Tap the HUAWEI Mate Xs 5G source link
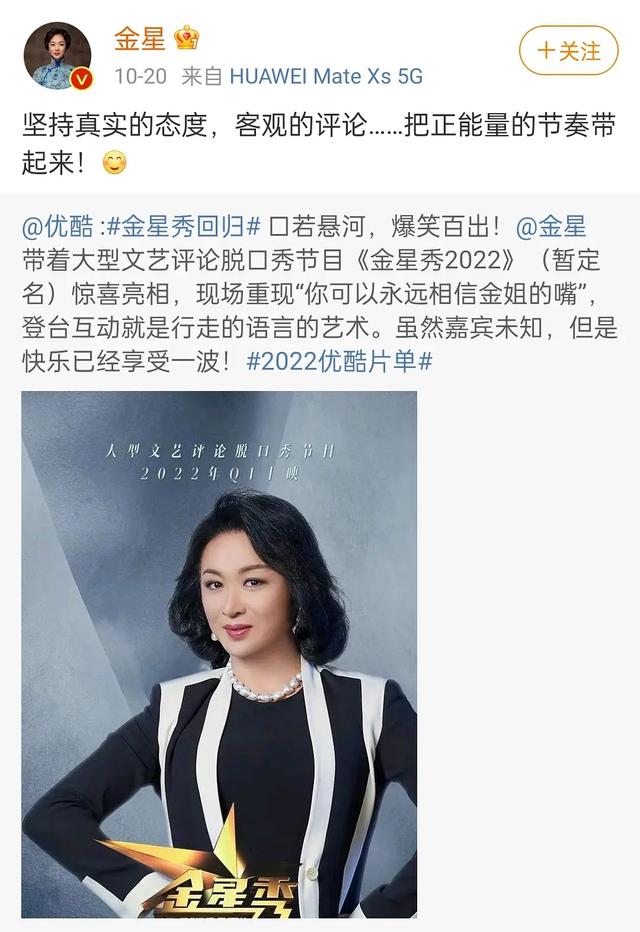This screenshot has width=640, height=932. point(326,76)
